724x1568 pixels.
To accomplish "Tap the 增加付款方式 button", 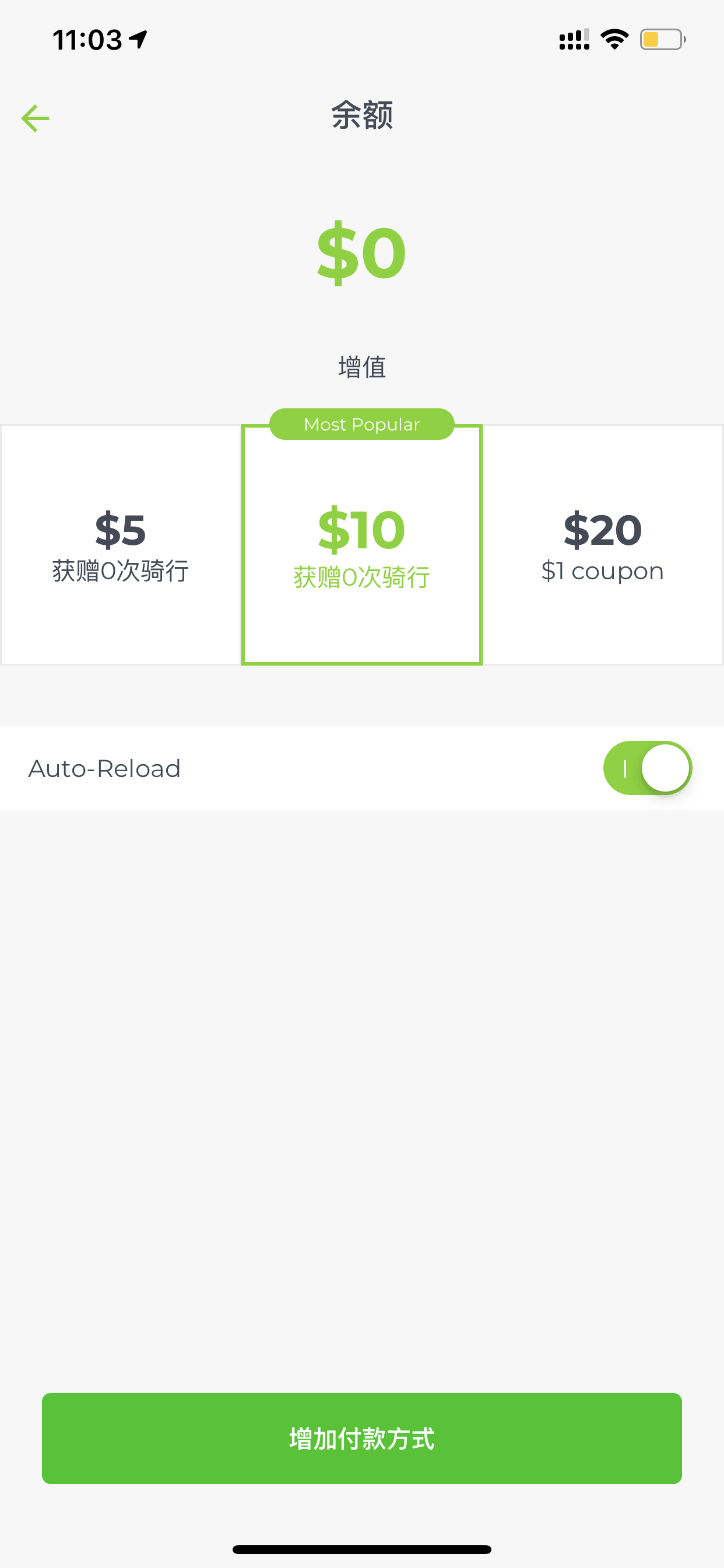I will coord(362,1438).
